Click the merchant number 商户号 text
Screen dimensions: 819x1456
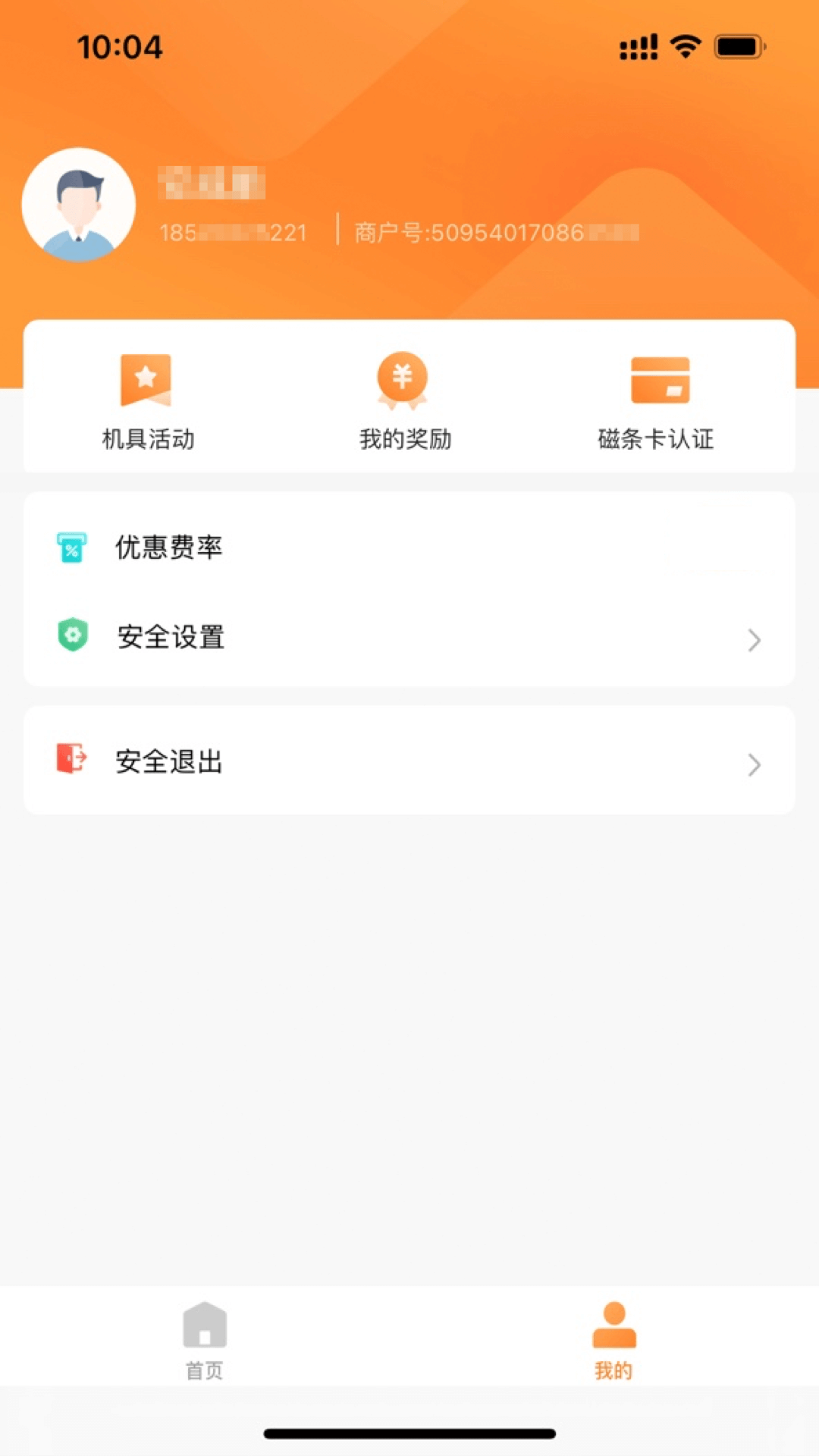pyautogui.click(x=493, y=233)
